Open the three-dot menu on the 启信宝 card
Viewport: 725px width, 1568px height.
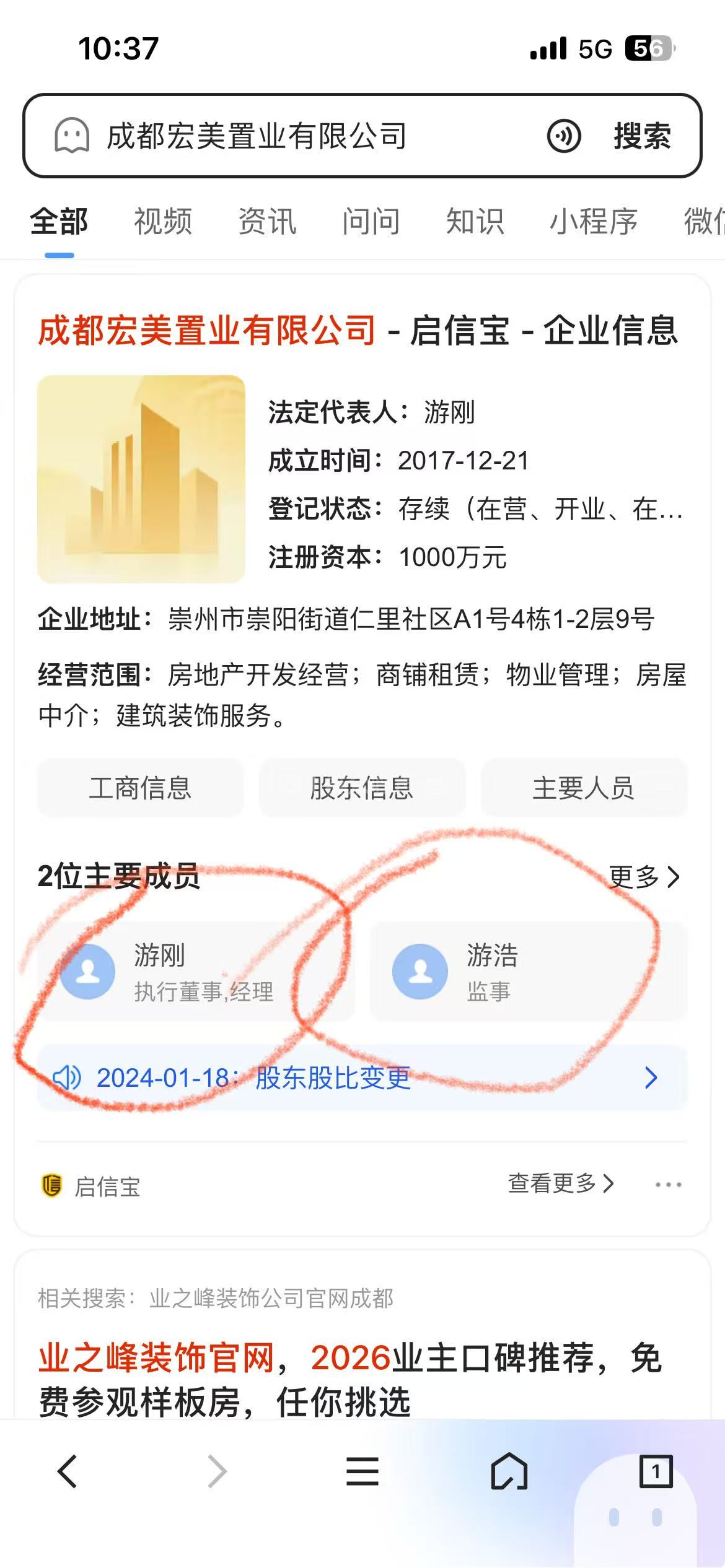coord(668,1185)
